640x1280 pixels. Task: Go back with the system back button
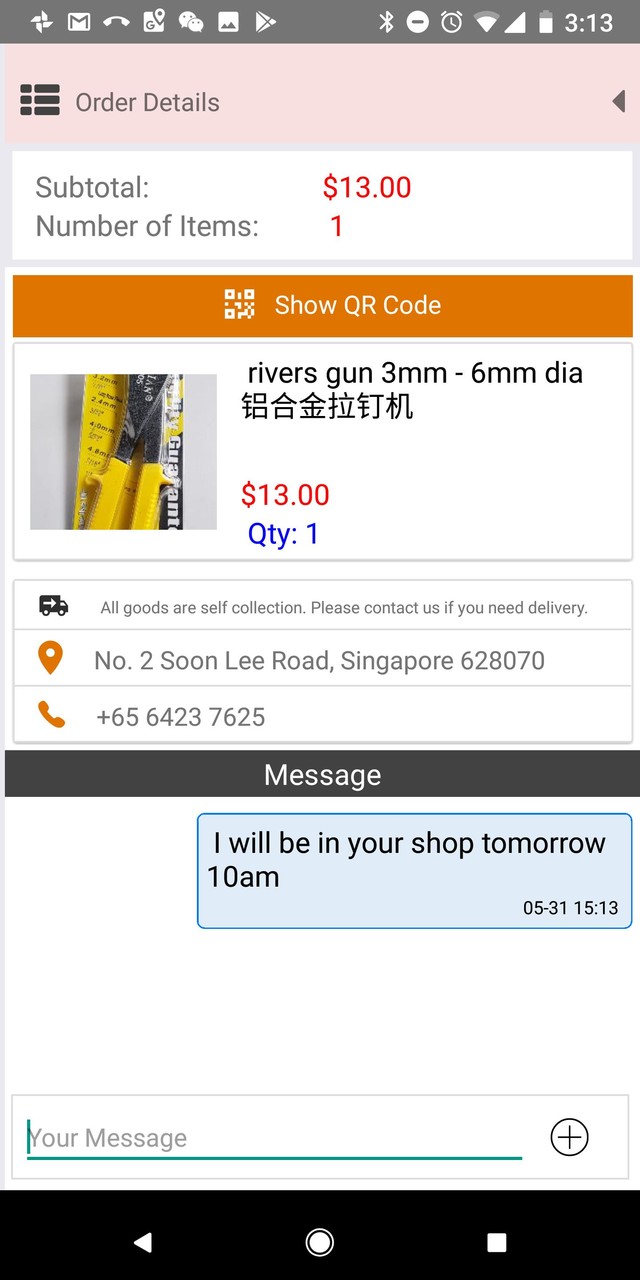click(143, 1242)
